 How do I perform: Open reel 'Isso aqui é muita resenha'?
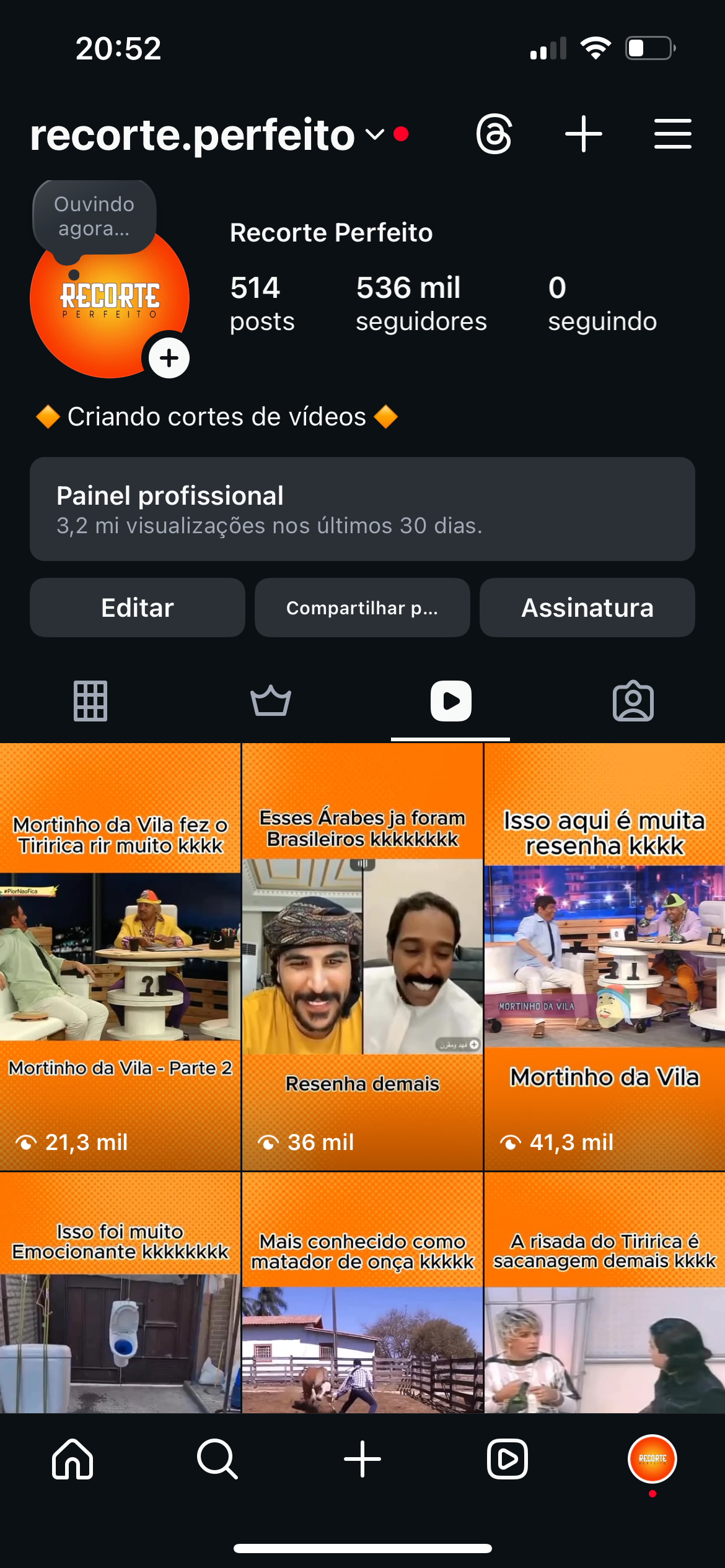pyautogui.click(x=604, y=957)
